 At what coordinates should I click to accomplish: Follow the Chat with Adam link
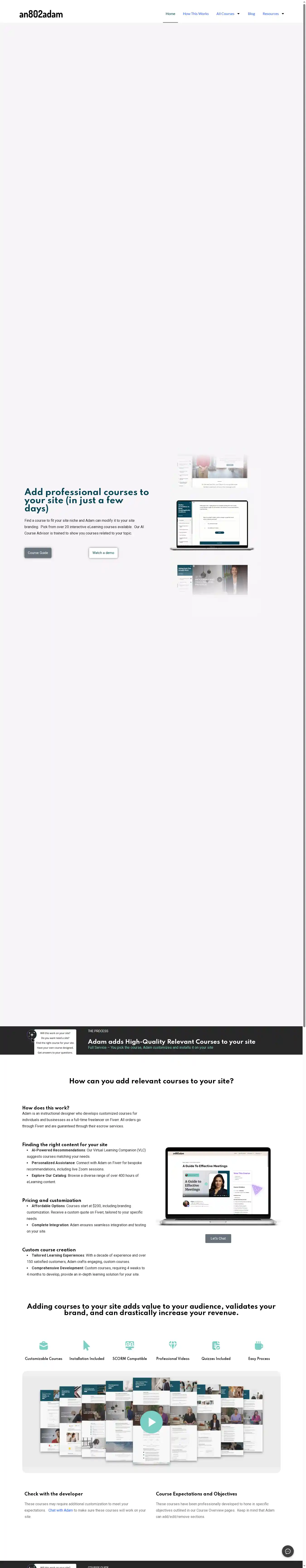tap(60, 1510)
